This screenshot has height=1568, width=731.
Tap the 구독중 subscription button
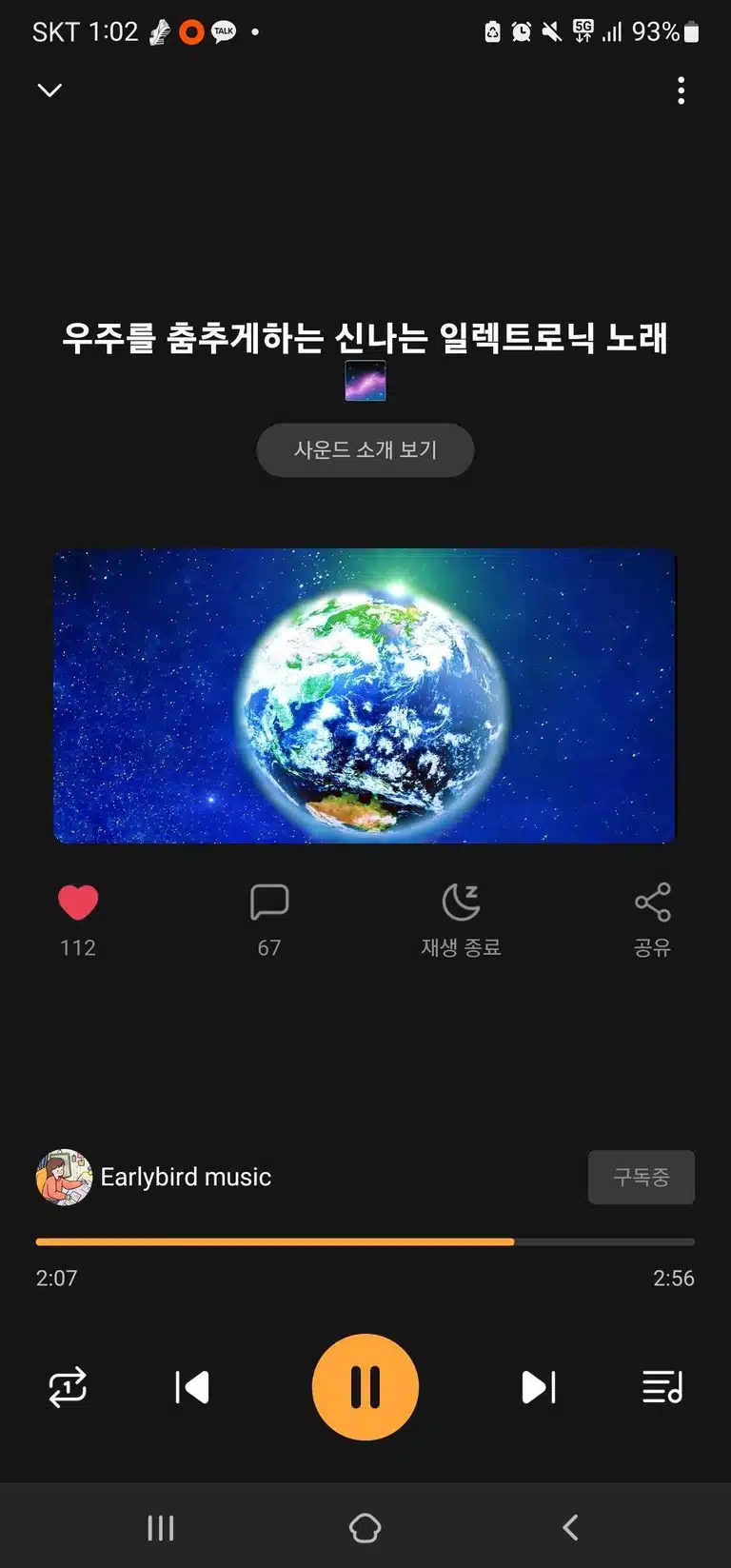(642, 1177)
